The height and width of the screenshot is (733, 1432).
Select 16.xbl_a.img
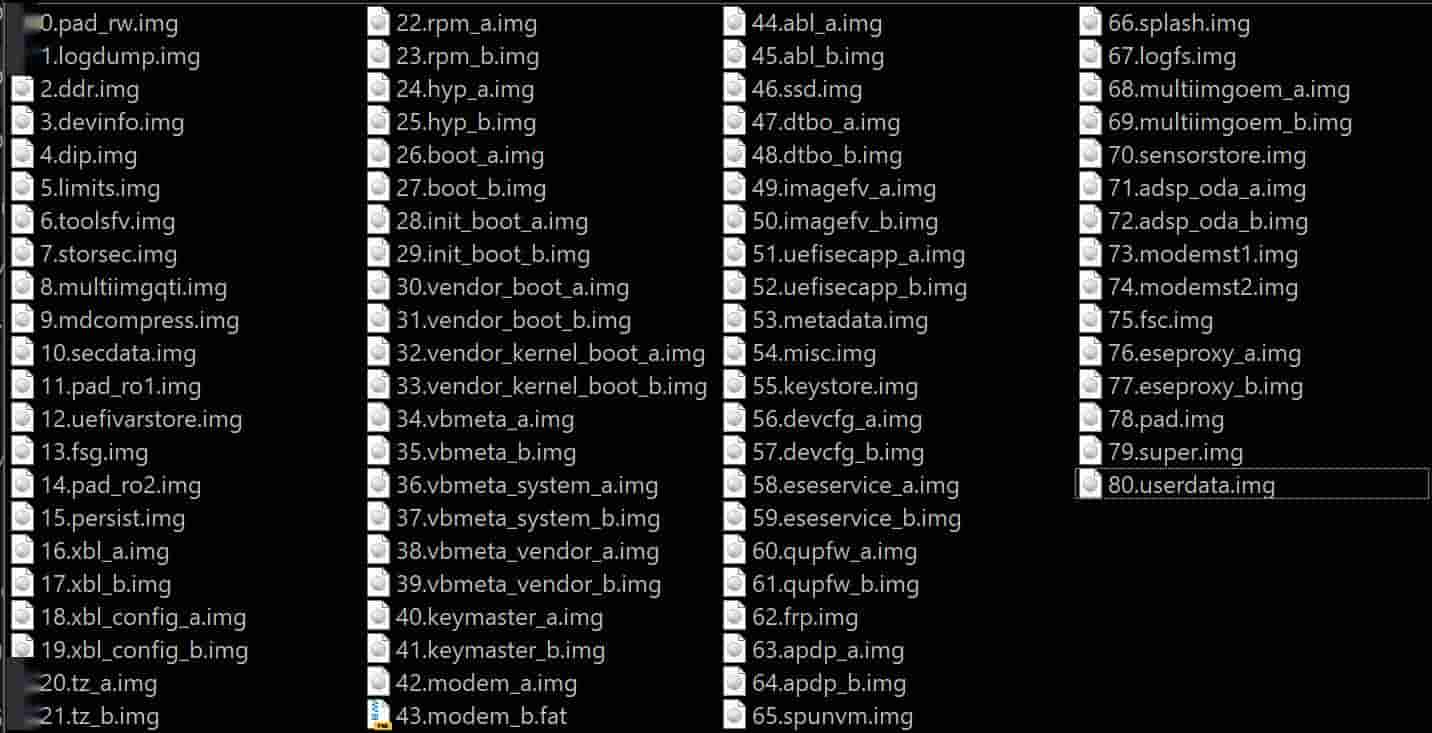[x=104, y=552]
